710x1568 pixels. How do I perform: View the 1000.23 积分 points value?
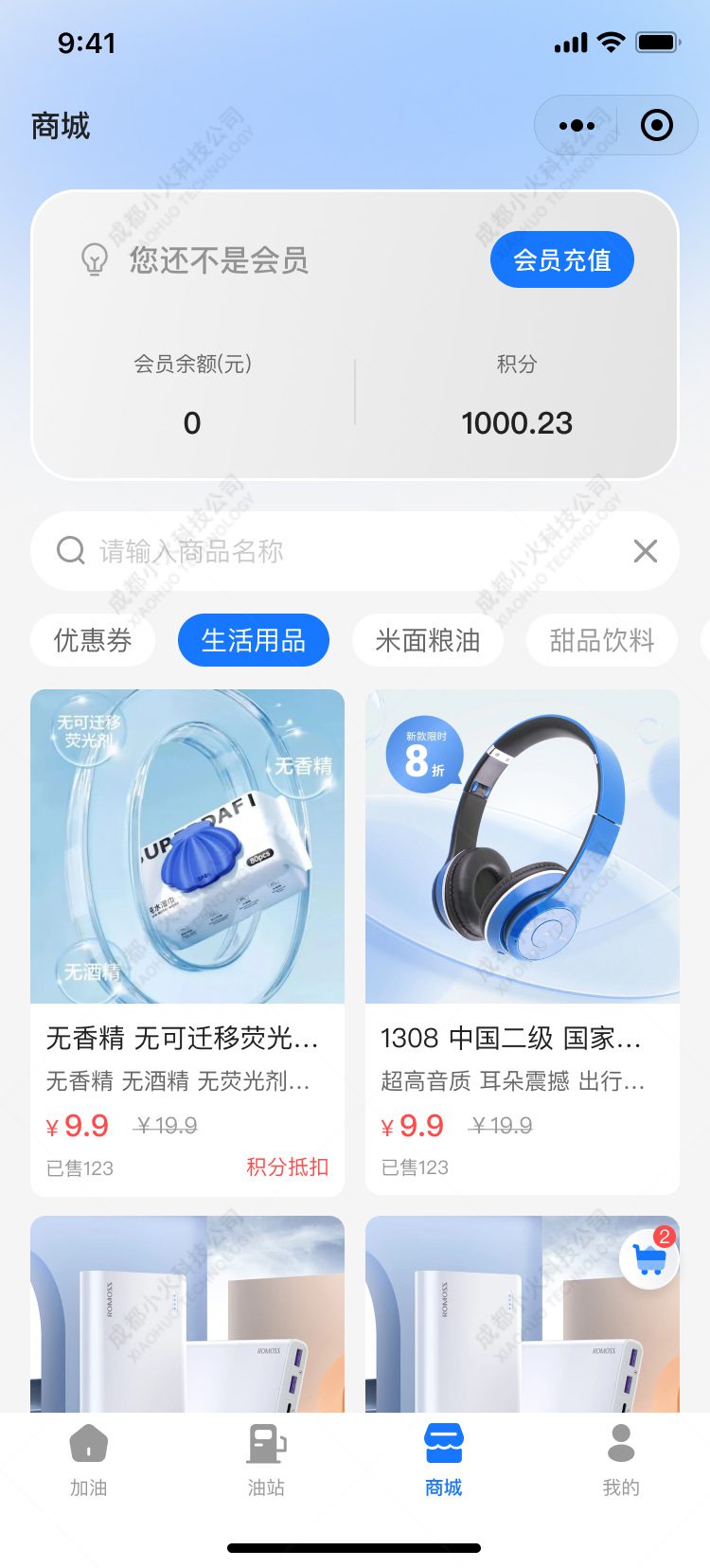click(x=517, y=422)
